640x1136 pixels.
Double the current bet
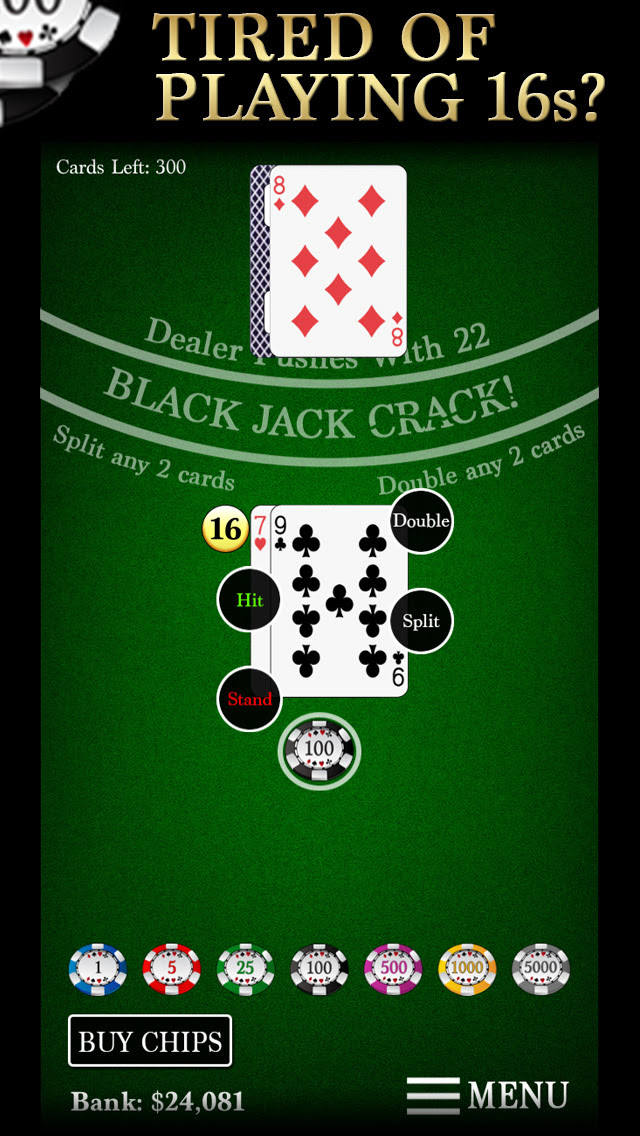click(x=421, y=521)
